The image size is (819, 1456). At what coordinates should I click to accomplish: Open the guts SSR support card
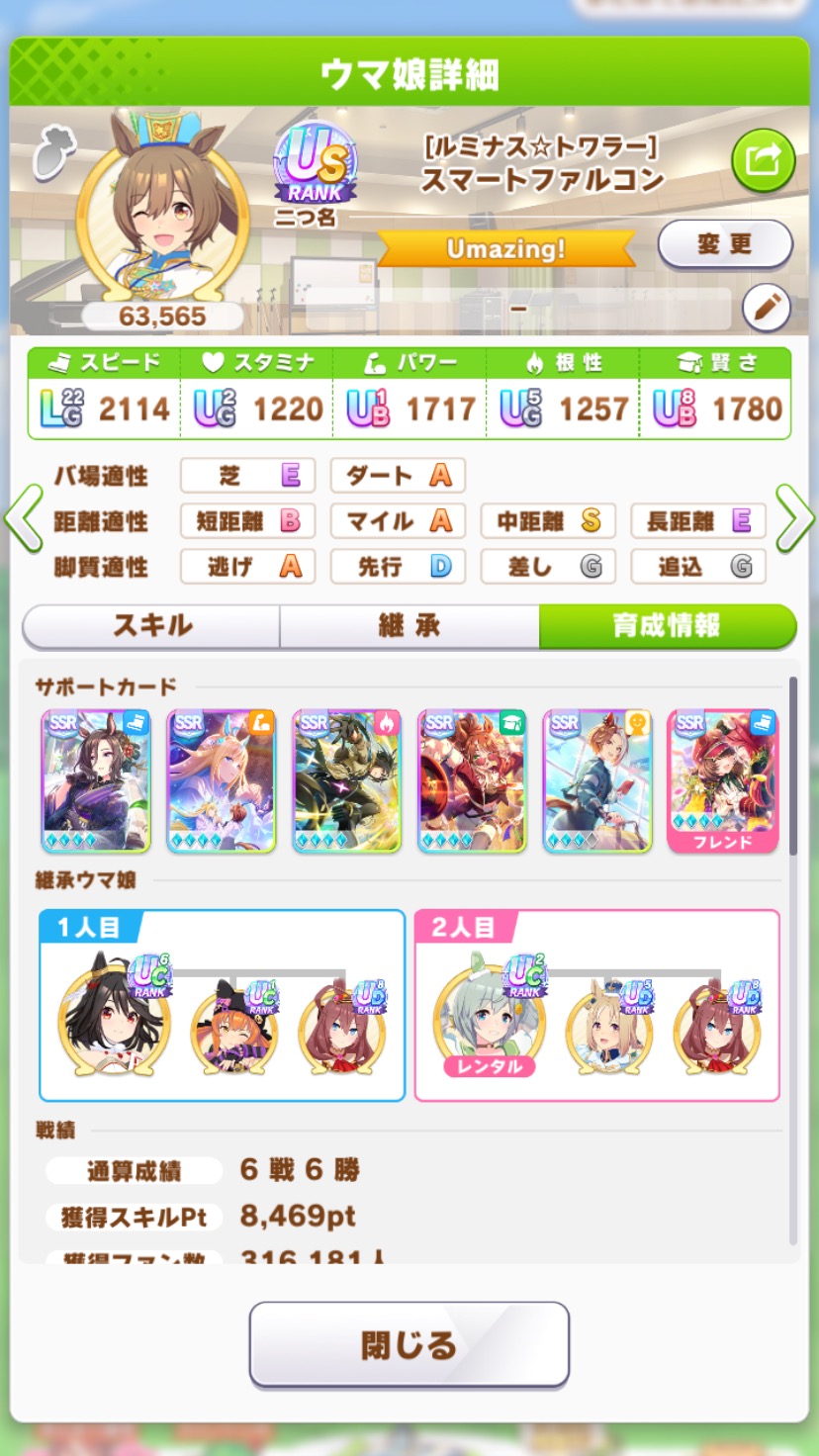(x=346, y=780)
